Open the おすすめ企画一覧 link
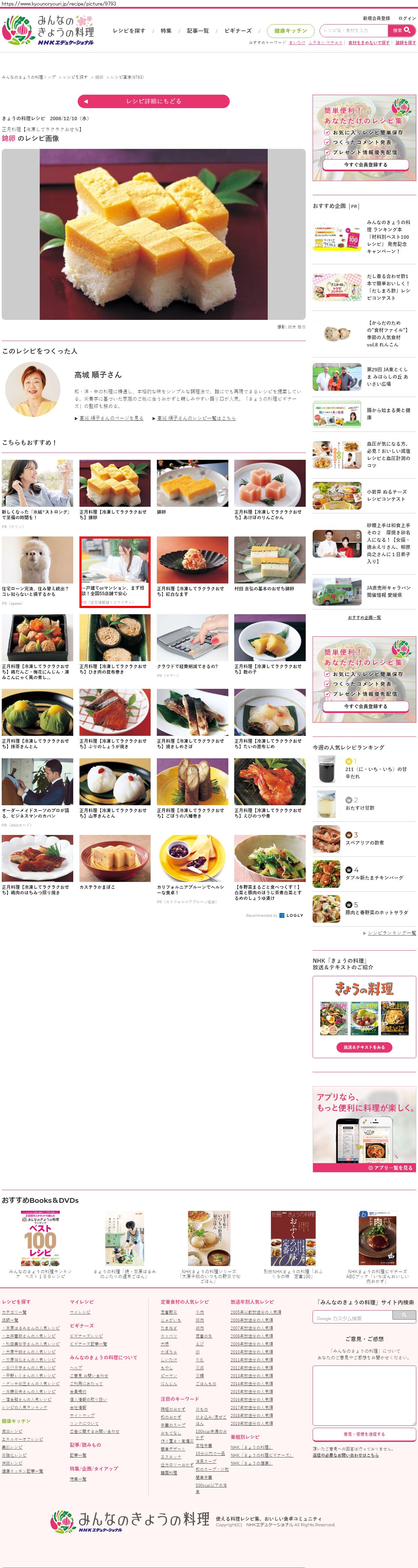The height and width of the screenshot is (1568, 418). 364,617
